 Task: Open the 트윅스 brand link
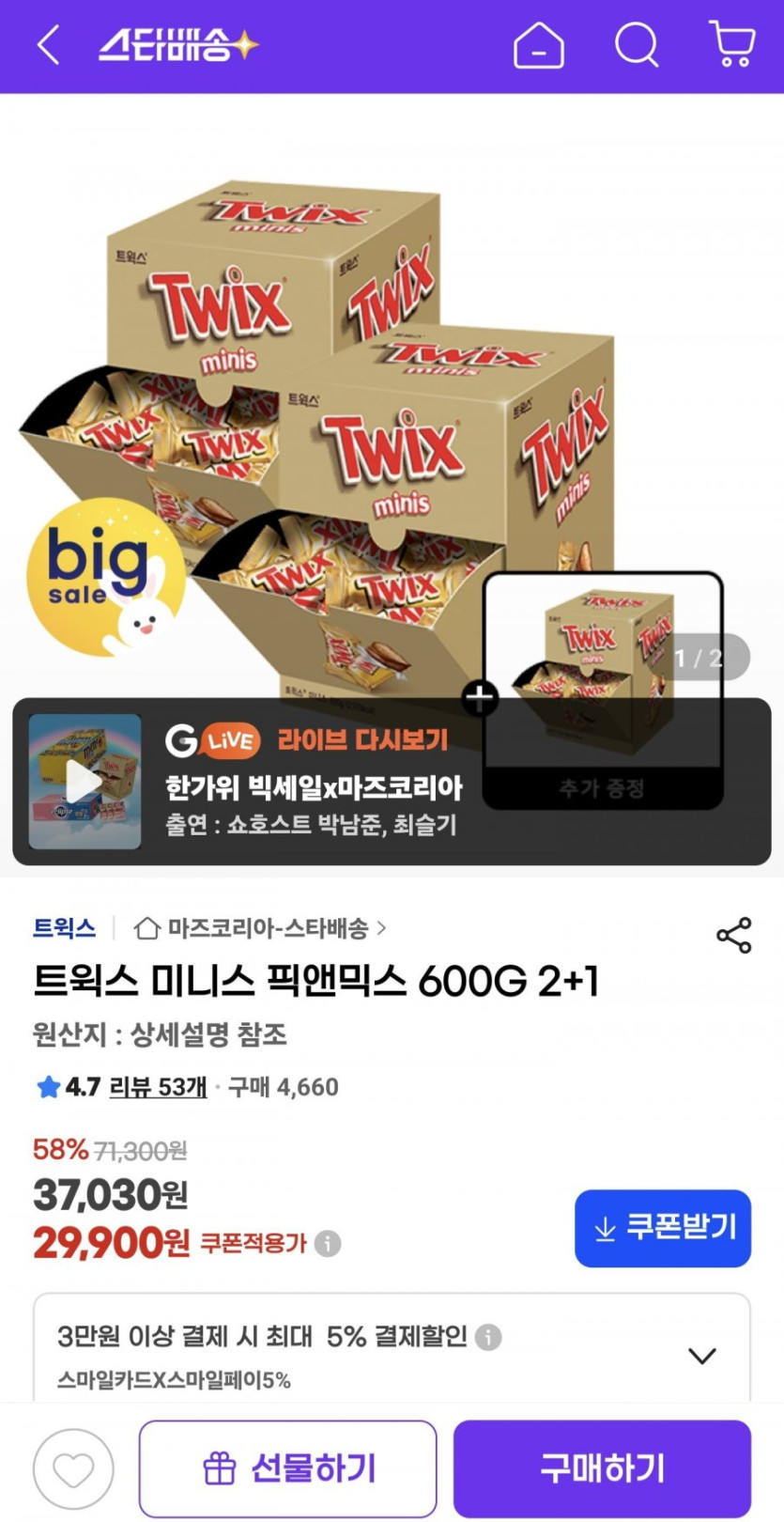[x=64, y=928]
